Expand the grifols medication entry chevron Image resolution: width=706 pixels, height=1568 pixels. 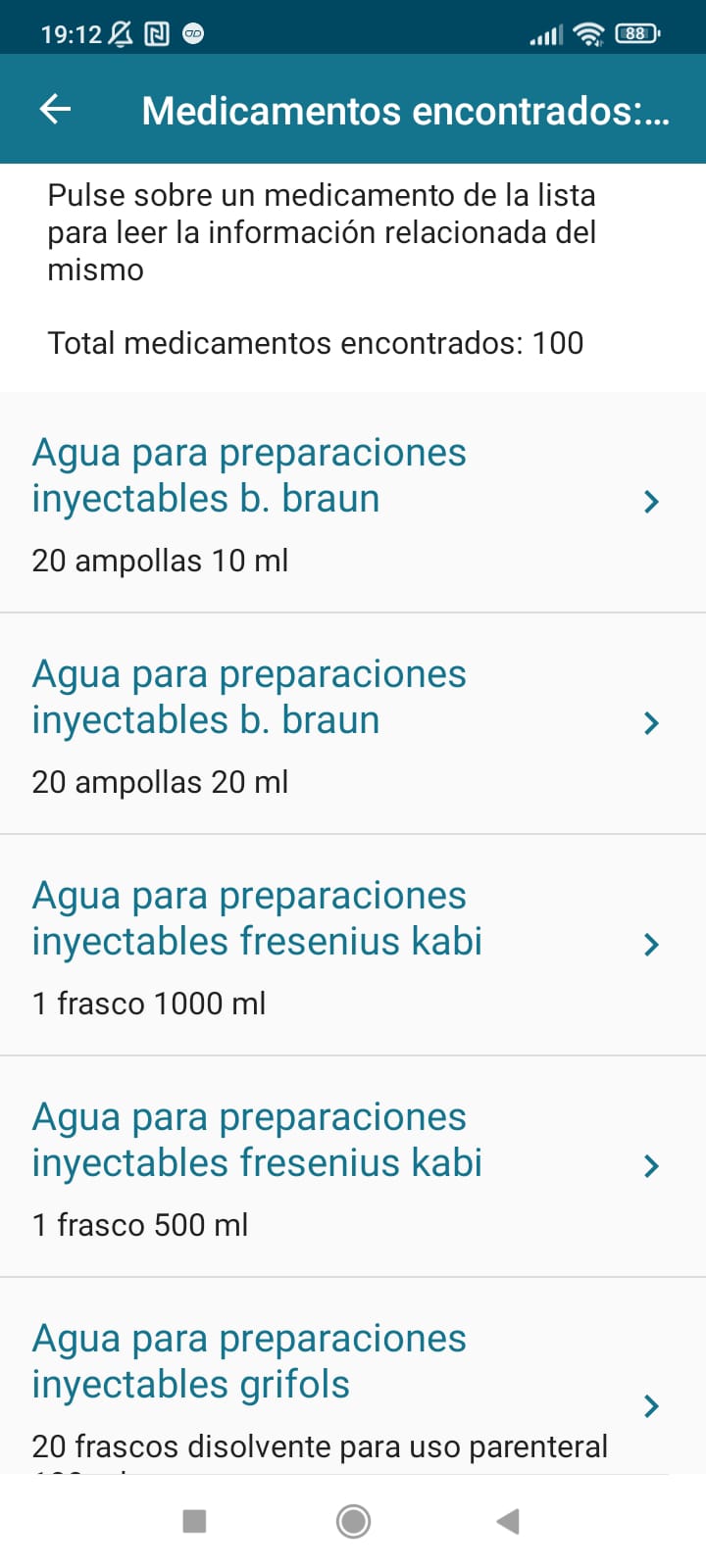click(650, 1405)
